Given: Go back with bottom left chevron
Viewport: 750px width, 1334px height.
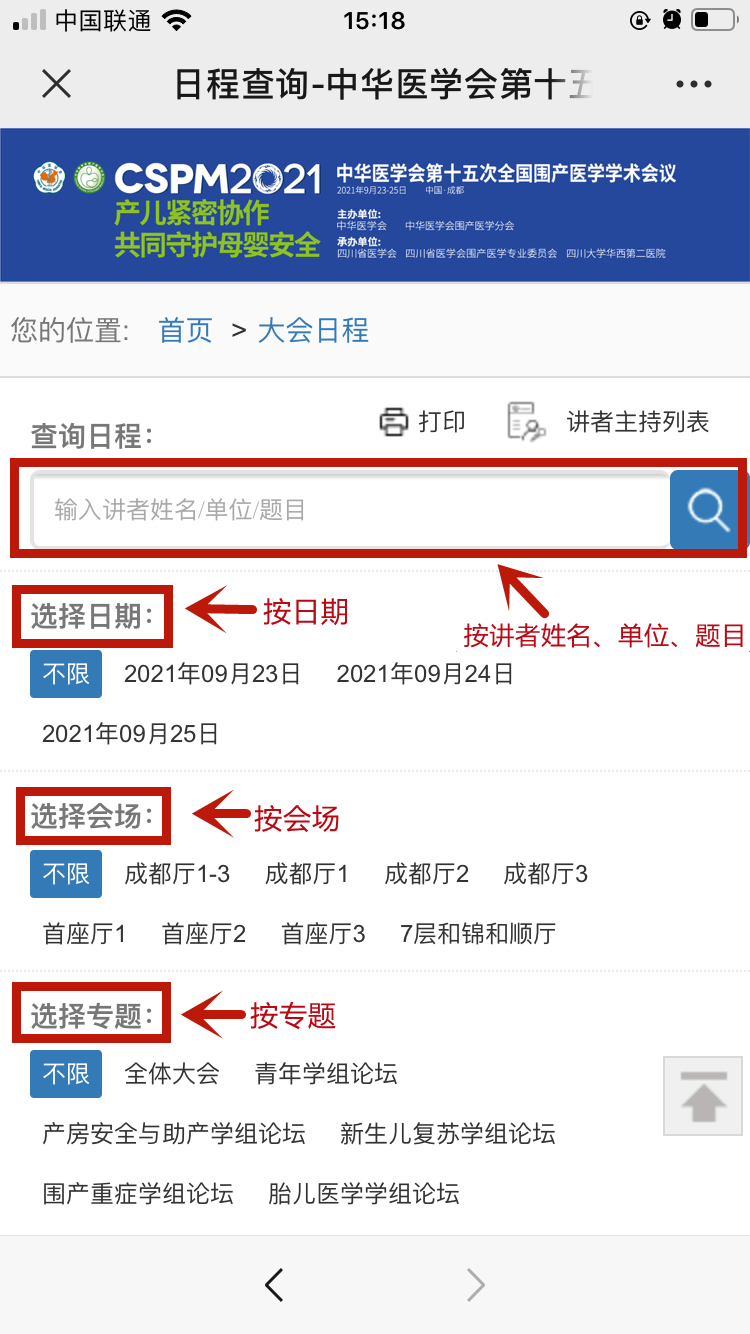Looking at the screenshot, I should 274,1285.
